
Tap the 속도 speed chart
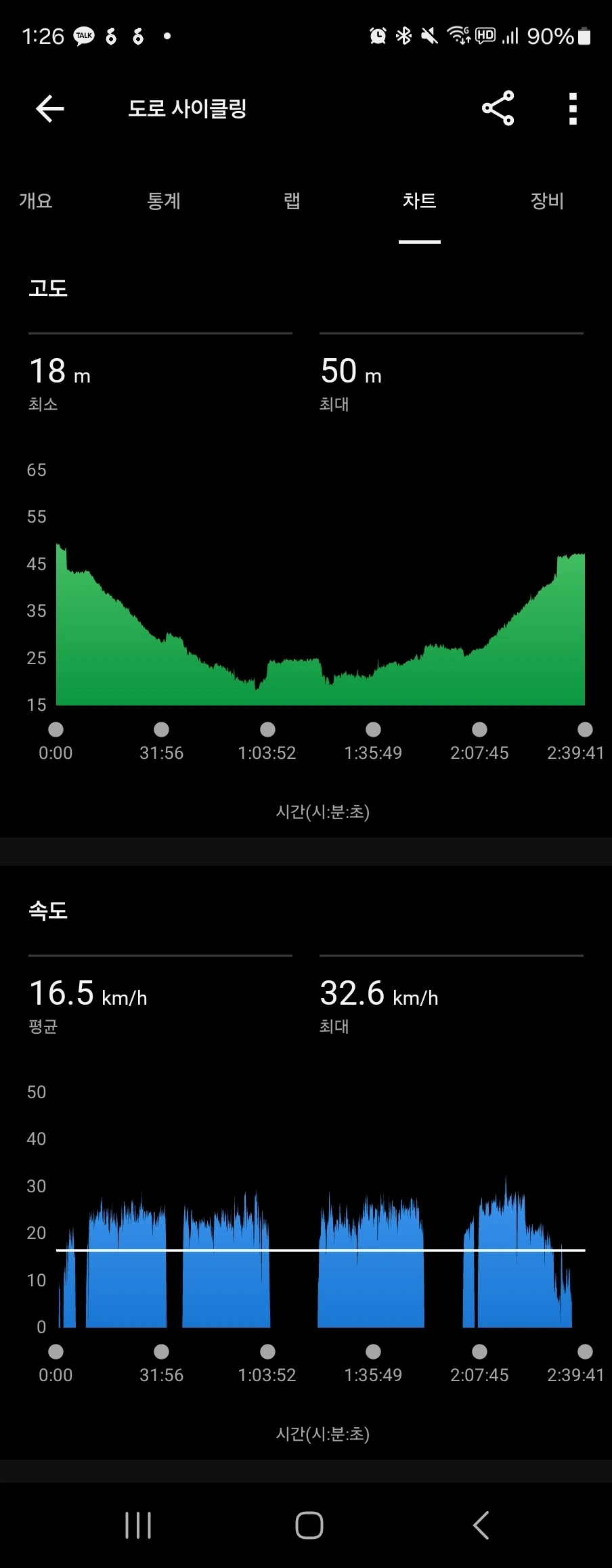pyautogui.click(x=320, y=1253)
